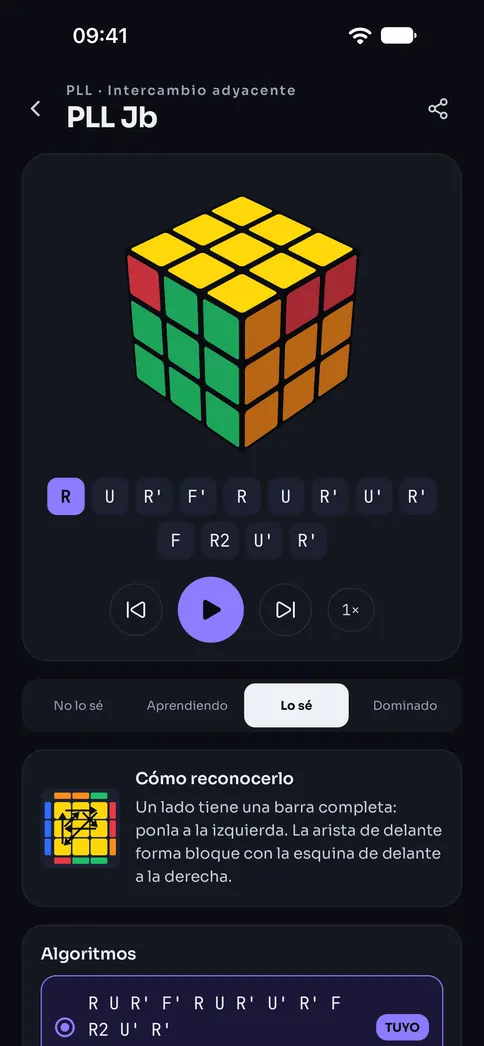This screenshot has height=1046, width=484.
Task: Share this PLL Jb algorithm
Action: point(438,109)
